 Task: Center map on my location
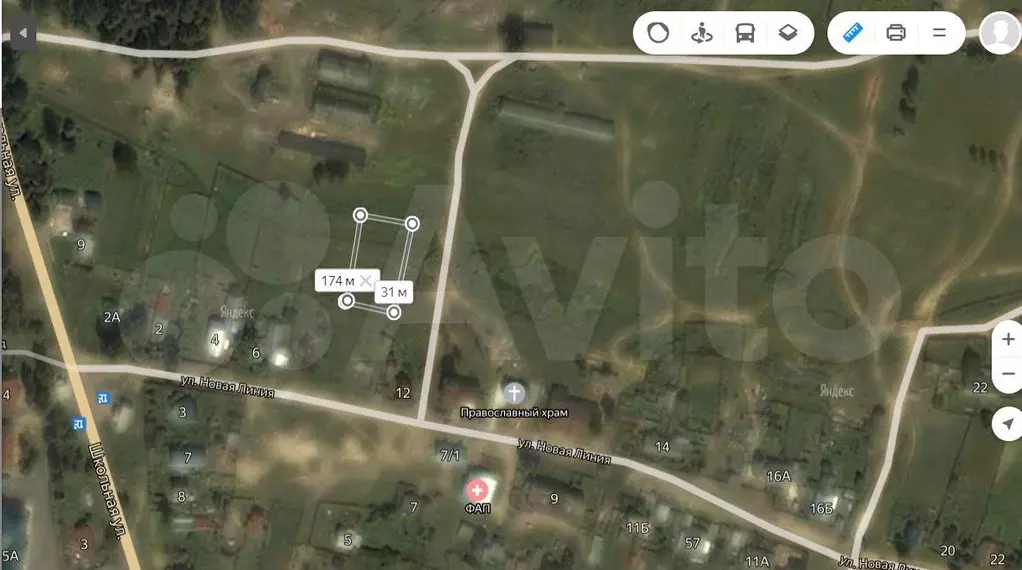pyautogui.click(x=1007, y=424)
